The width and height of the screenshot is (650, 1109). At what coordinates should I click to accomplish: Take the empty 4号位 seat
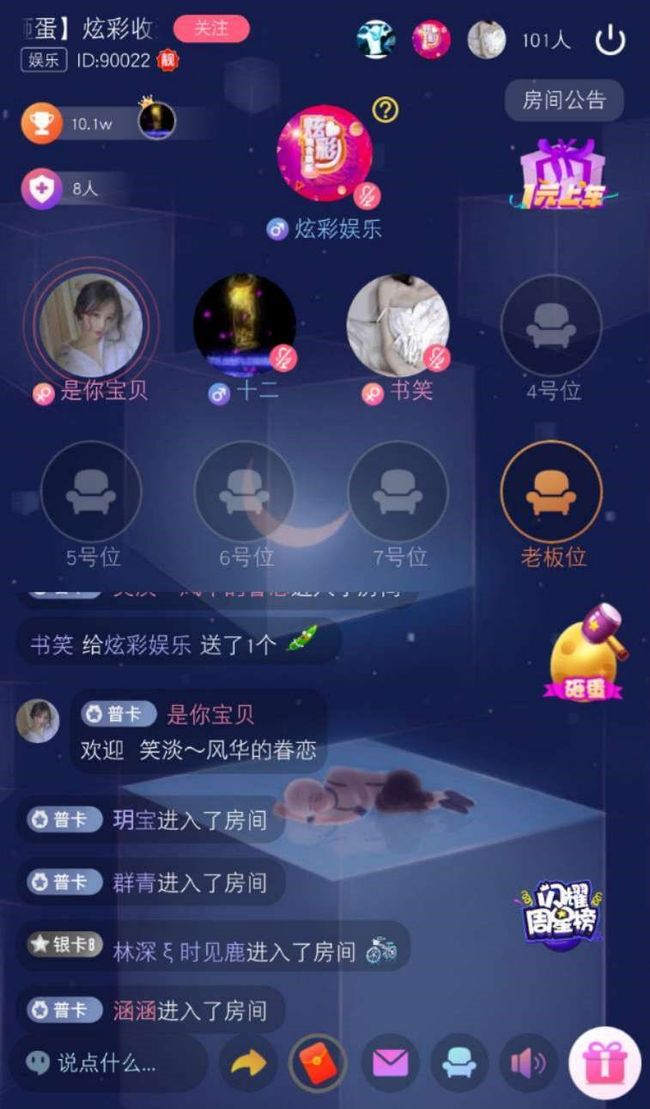pyautogui.click(x=552, y=325)
